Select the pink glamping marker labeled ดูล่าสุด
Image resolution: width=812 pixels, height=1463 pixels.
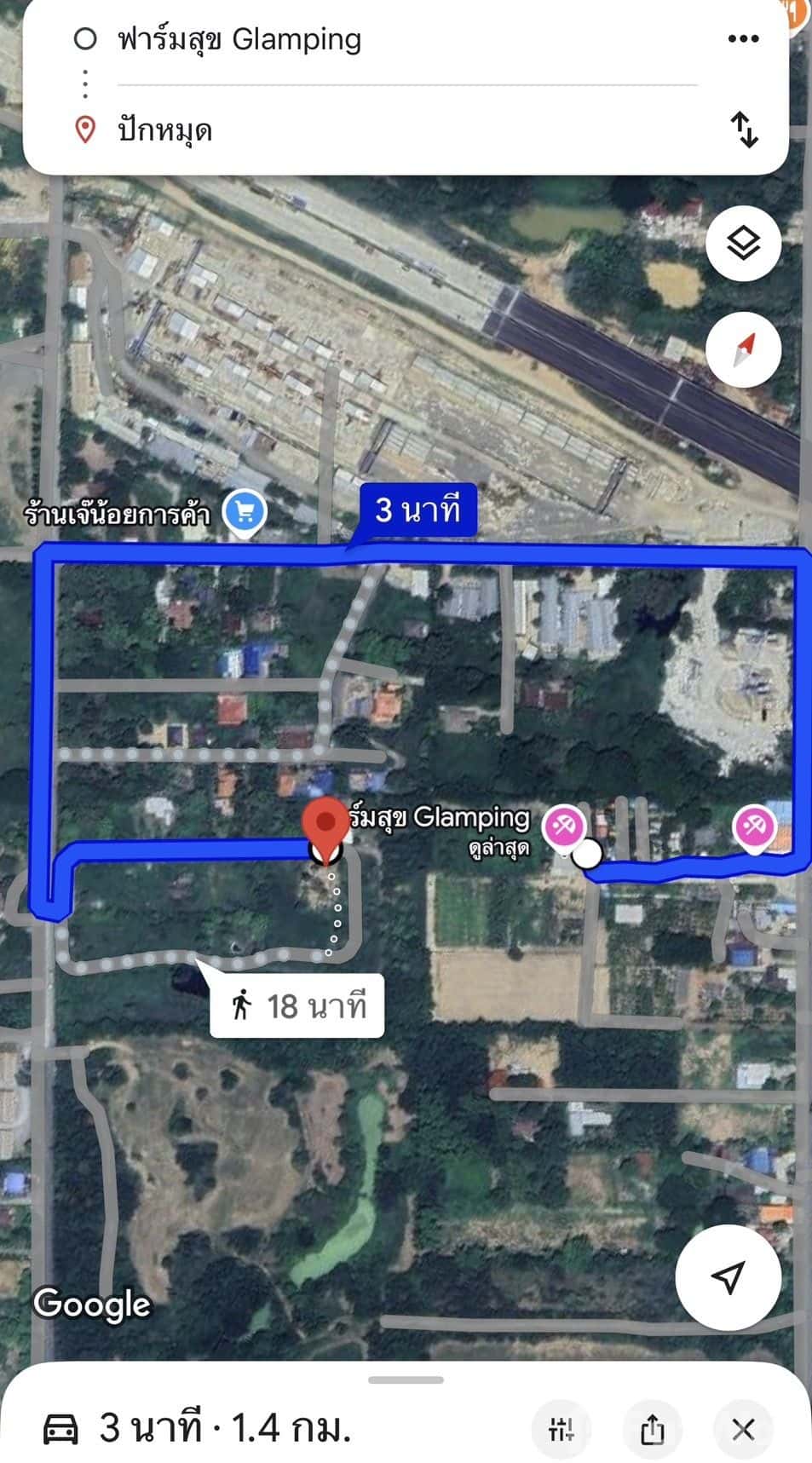[566, 825]
